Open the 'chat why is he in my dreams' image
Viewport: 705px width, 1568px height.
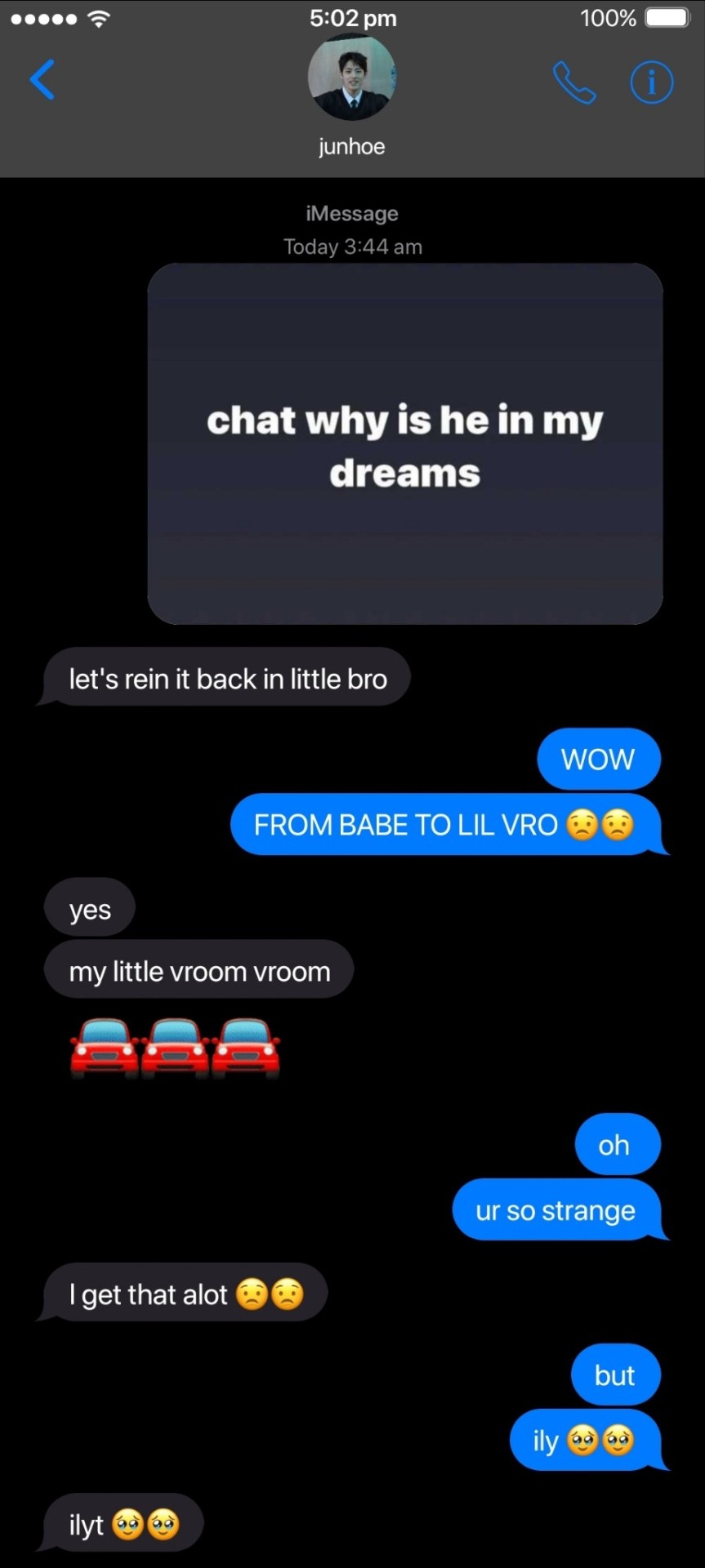click(x=404, y=443)
